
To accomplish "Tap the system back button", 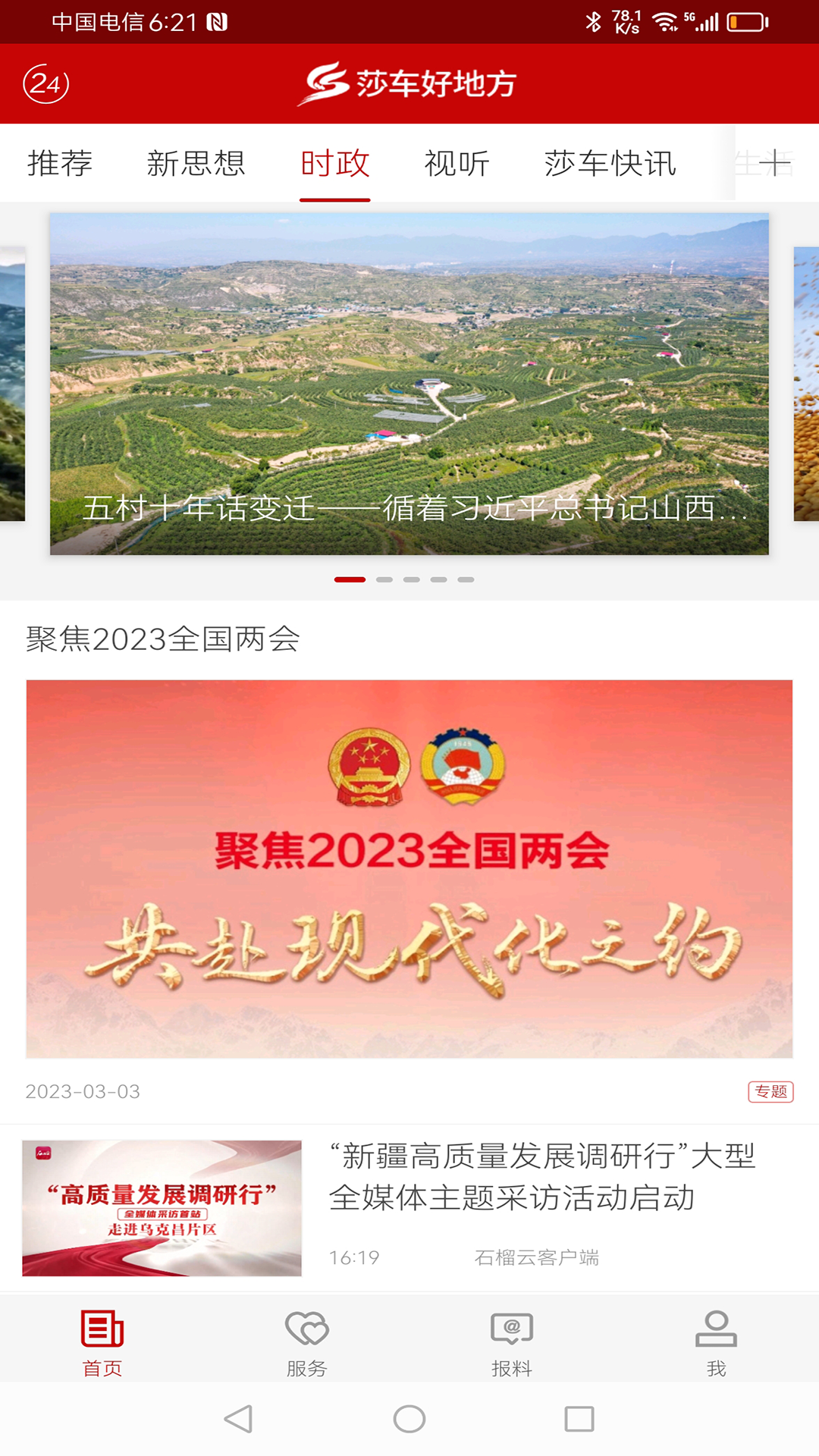I will (x=238, y=1419).
